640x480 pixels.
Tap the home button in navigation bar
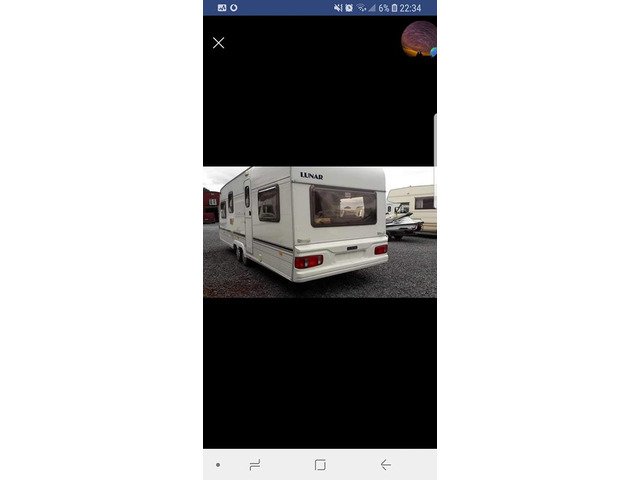(x=320, y=465)
